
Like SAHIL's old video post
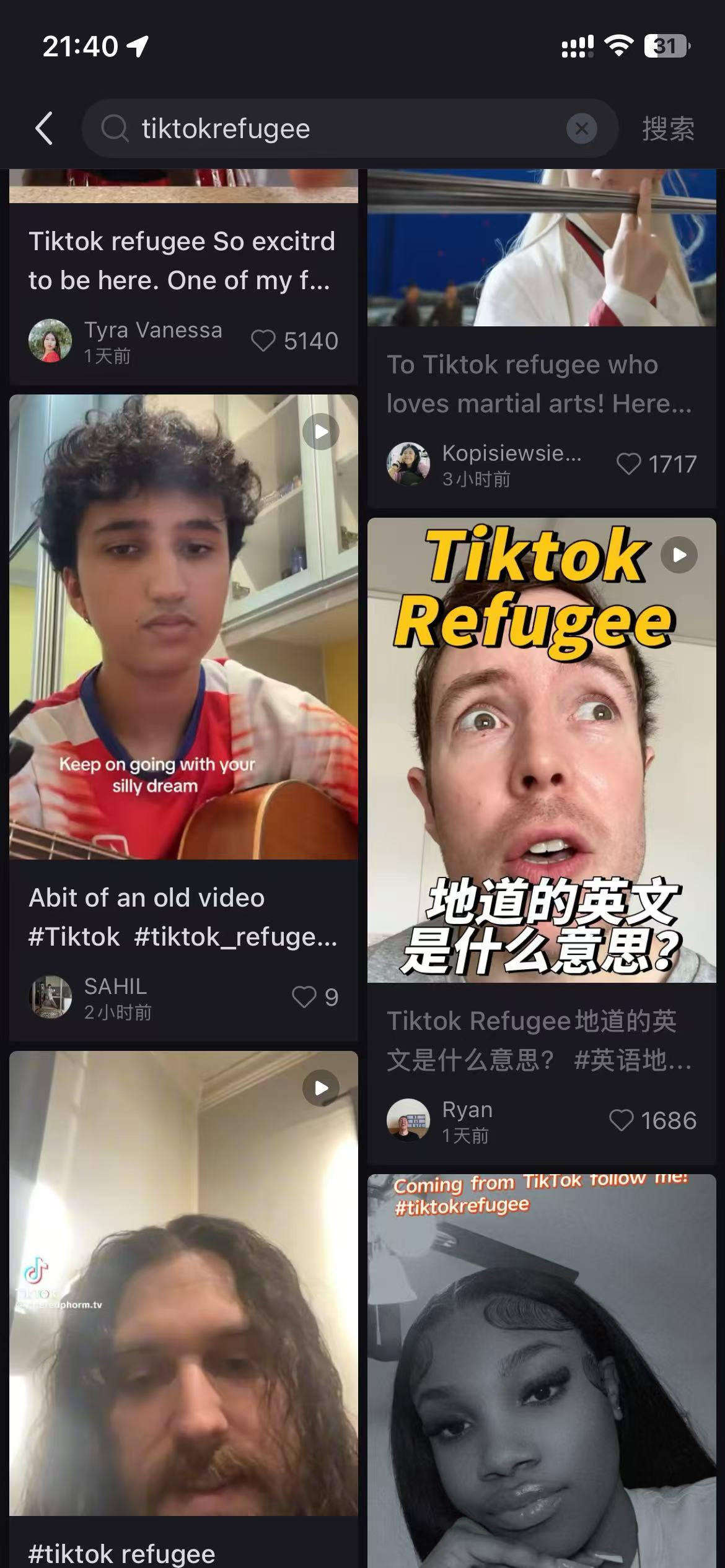click(x=304, y=997)
